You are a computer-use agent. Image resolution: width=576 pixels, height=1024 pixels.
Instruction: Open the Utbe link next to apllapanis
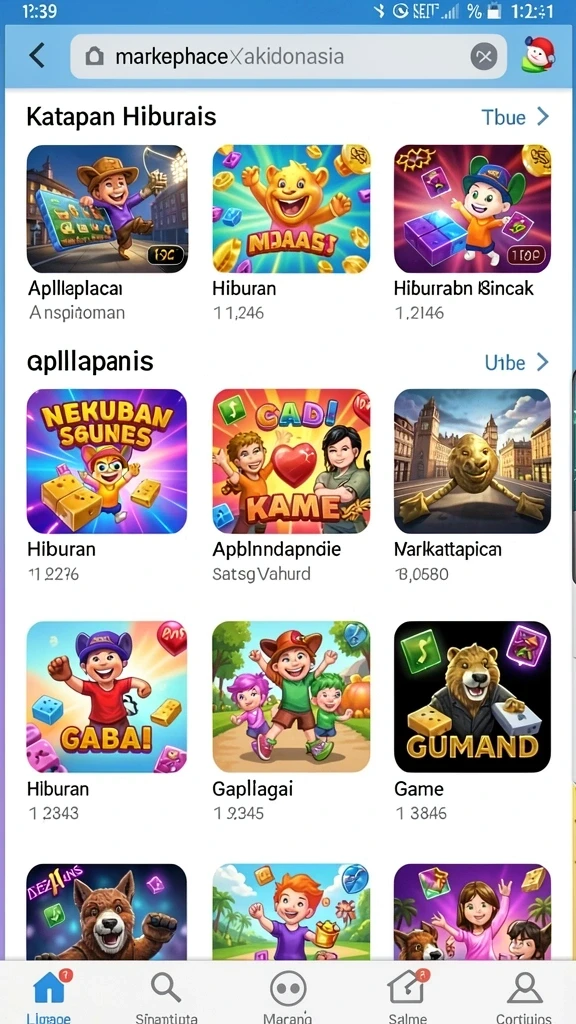pyautogui.click(x=517, y=362)
